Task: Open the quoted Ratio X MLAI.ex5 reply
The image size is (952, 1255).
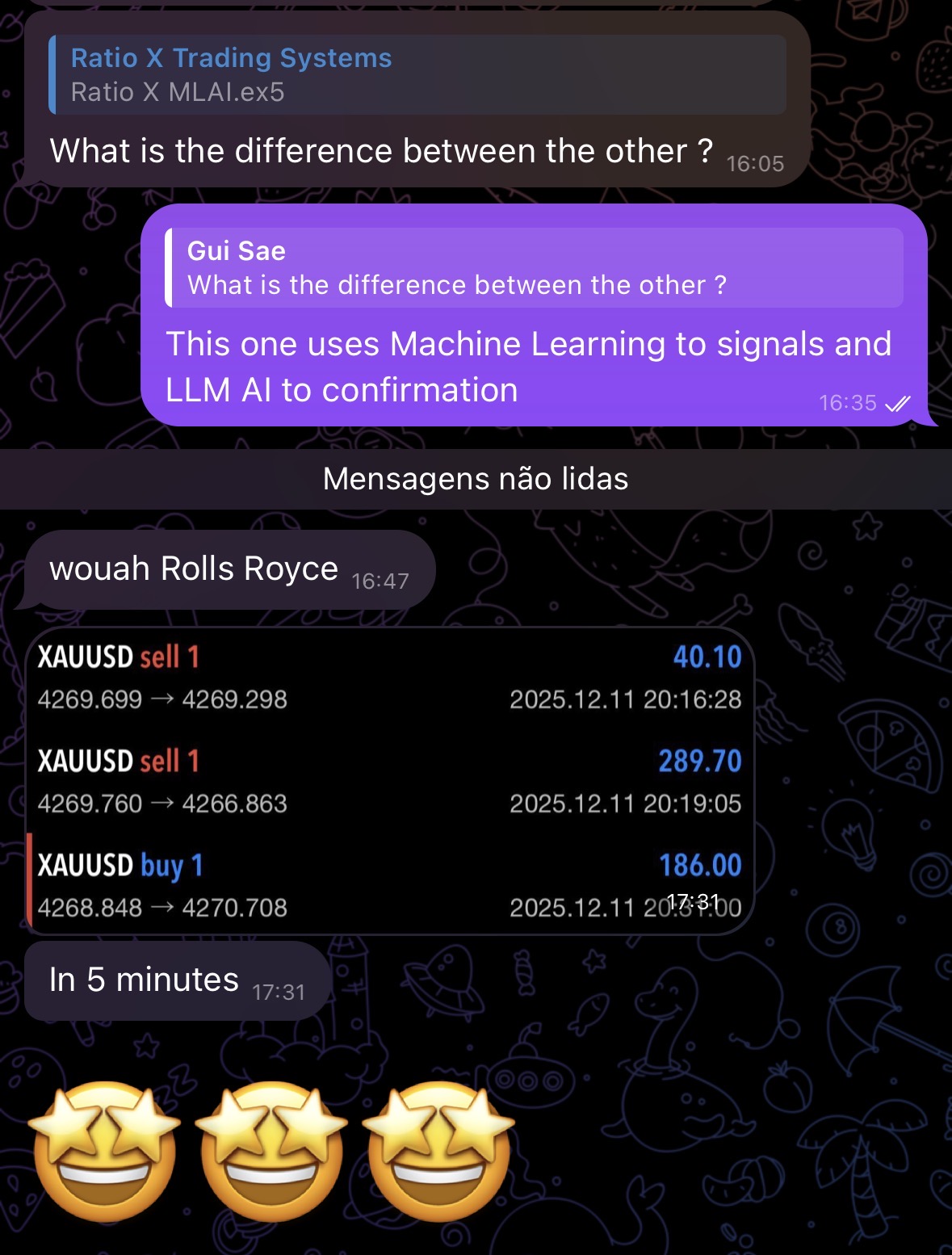Action: pyautogui.click(x=416, y=74)
